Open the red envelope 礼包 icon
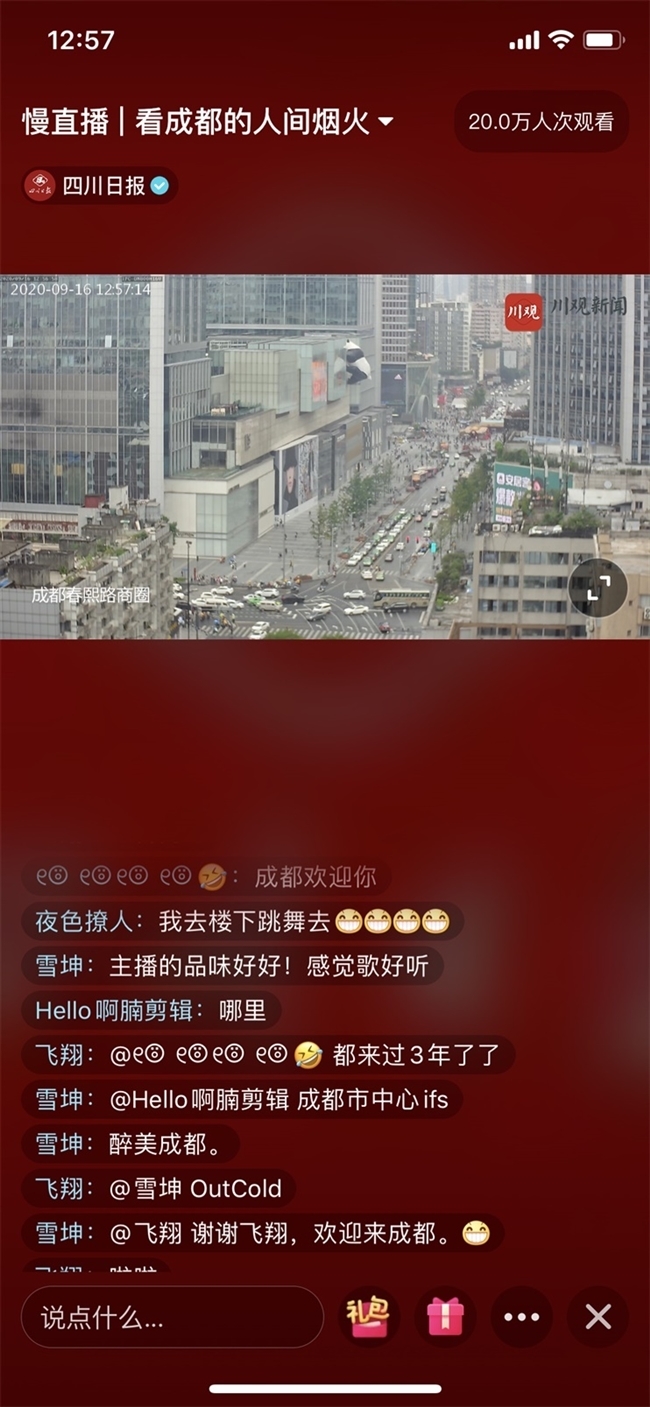 pos(369,1317)
